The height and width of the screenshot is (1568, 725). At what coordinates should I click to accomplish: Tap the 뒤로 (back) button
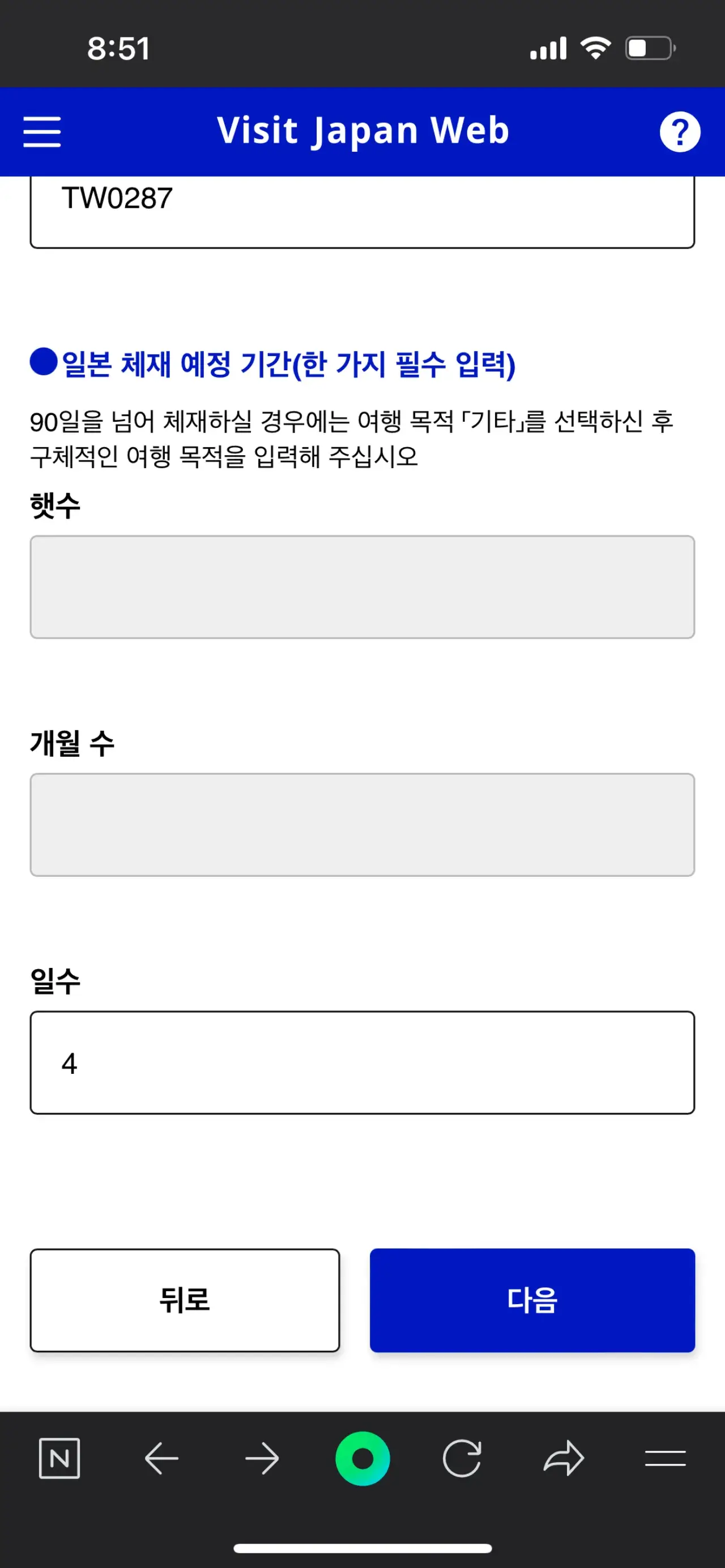click(185, 1300)
